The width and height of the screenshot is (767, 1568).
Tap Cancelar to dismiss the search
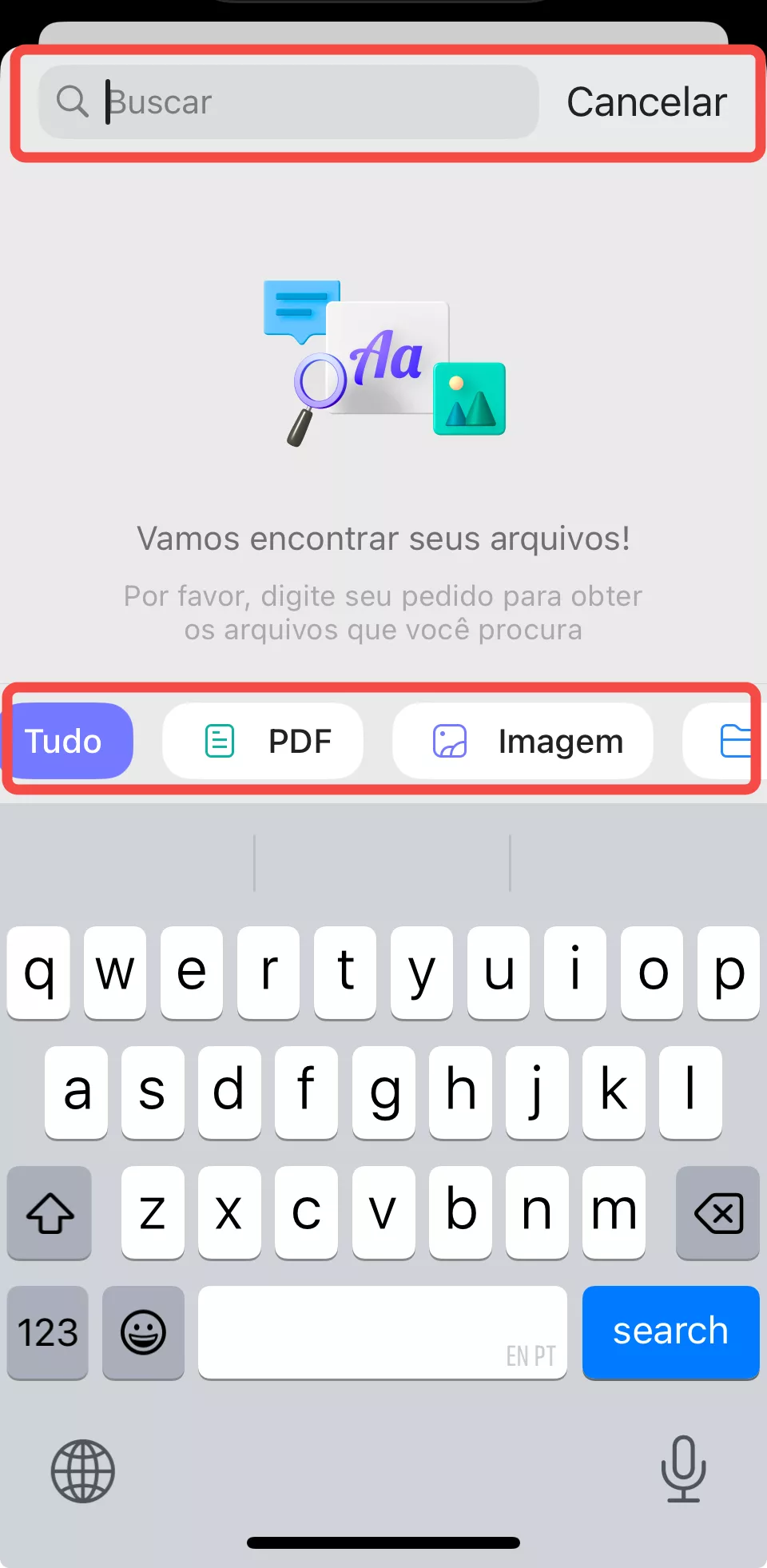tap(646, 101)
